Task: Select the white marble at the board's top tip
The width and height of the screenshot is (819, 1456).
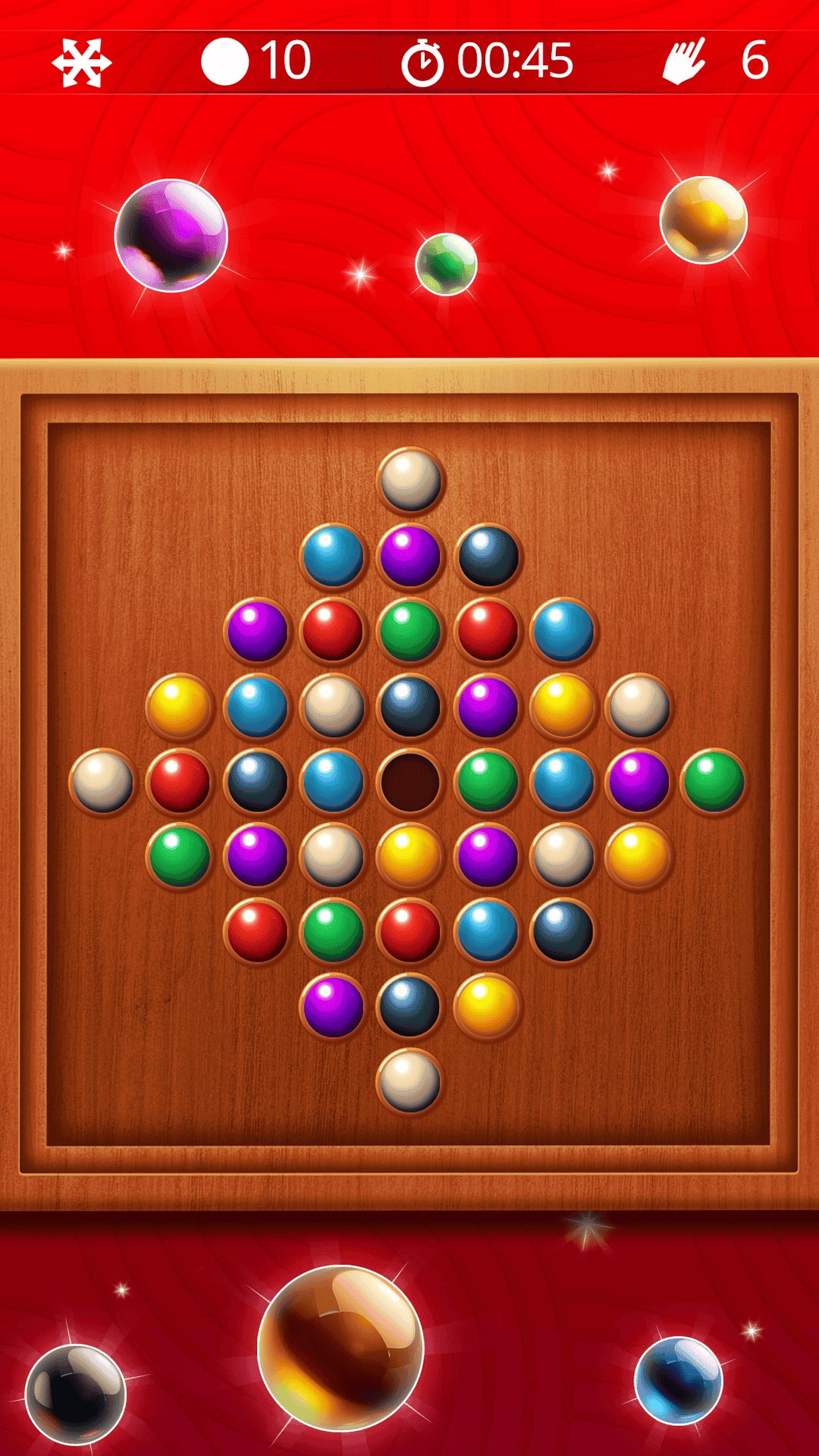Action: 410,481
